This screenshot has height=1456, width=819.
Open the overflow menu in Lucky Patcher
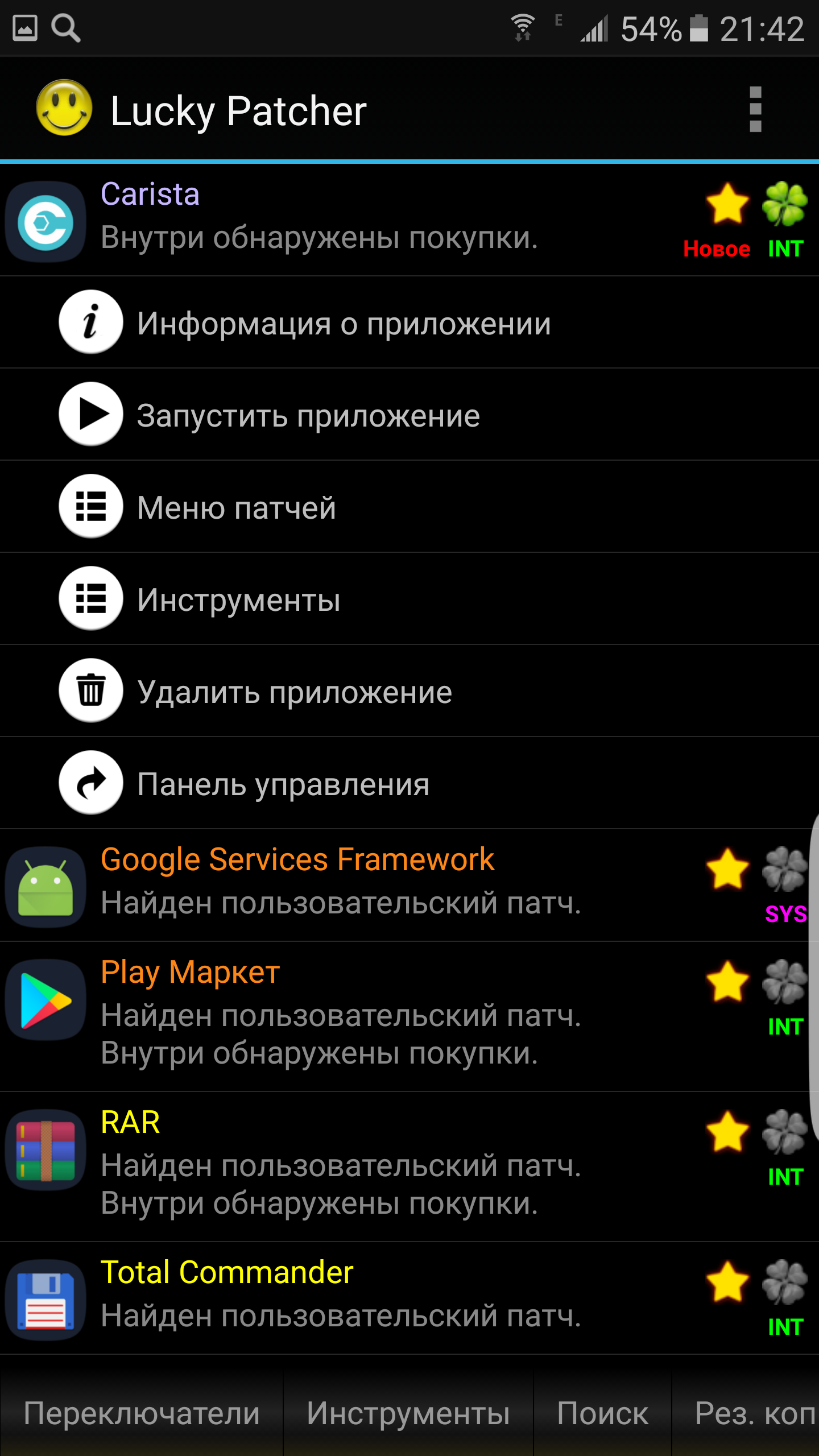pos(755,109)
